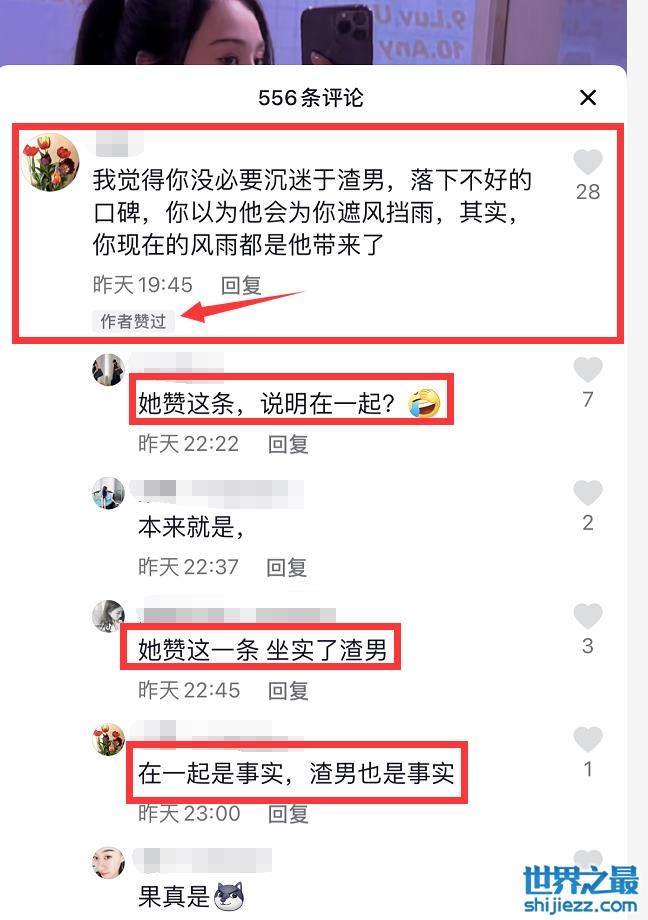Close the 556条评论 comments panel
Screen dimensions: 648x920
tap(588, 97)
